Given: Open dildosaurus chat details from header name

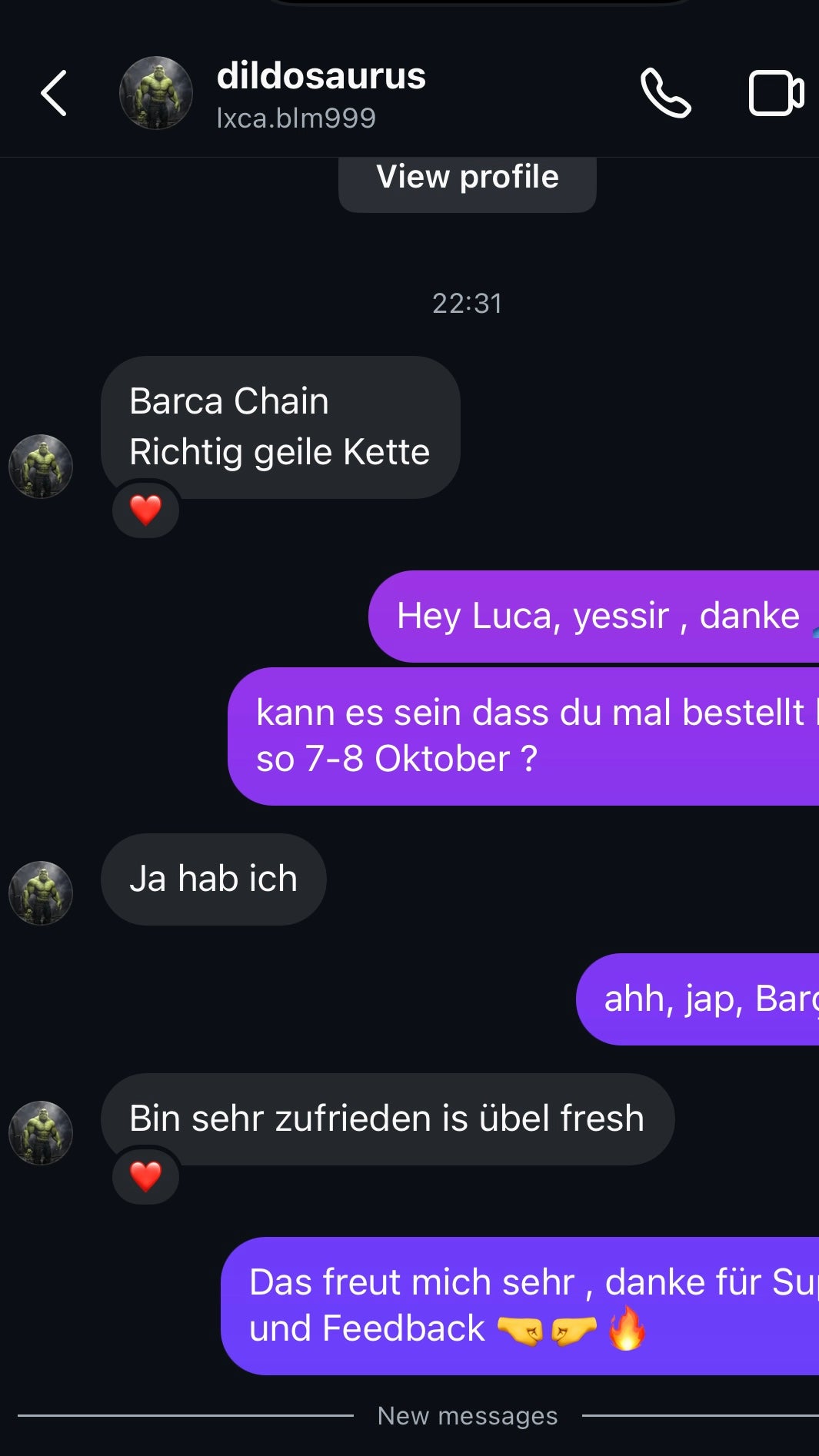Looking at the screenshot, I should click(321, 77).
